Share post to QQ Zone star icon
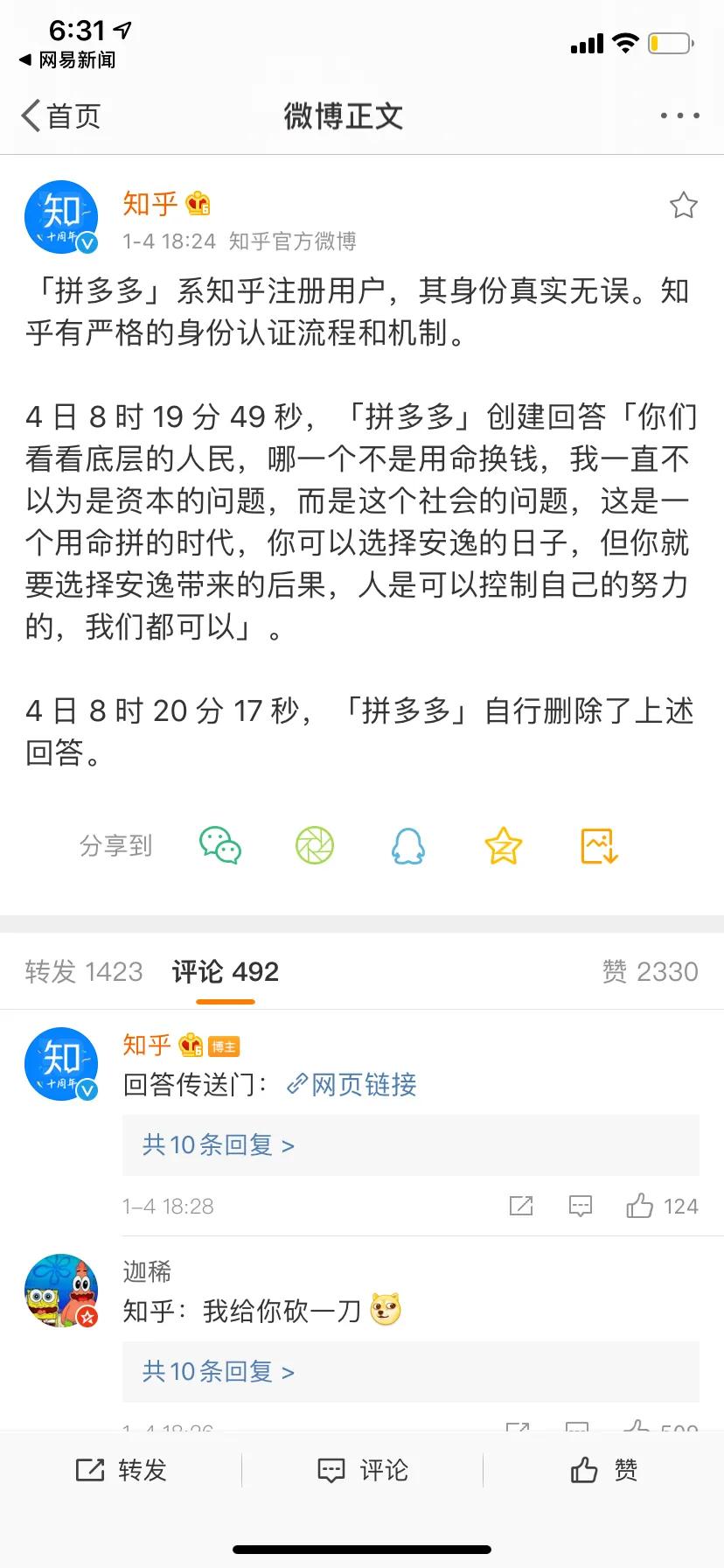The image size is (724, 1568). [x=504, y=846]
